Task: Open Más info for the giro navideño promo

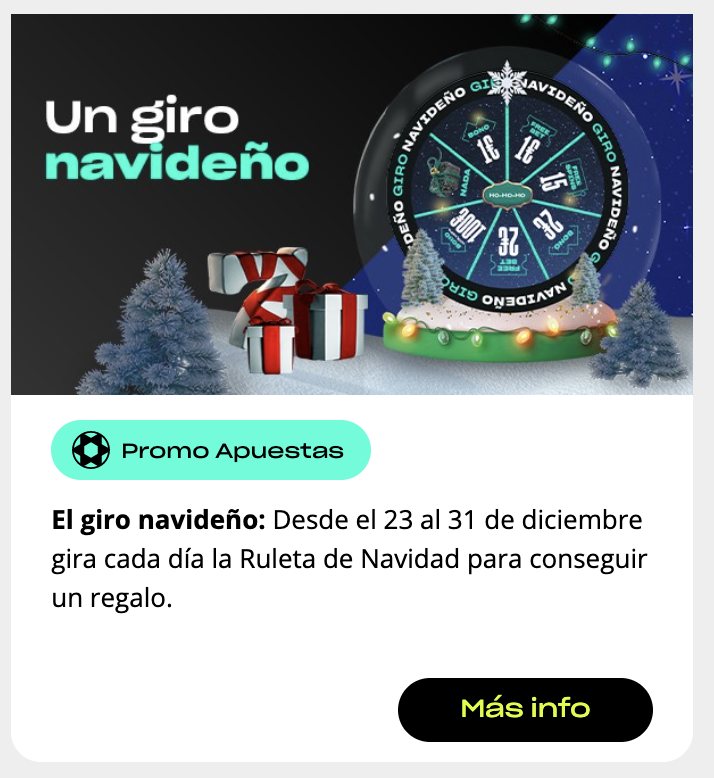Action: [x=525, y=709]
